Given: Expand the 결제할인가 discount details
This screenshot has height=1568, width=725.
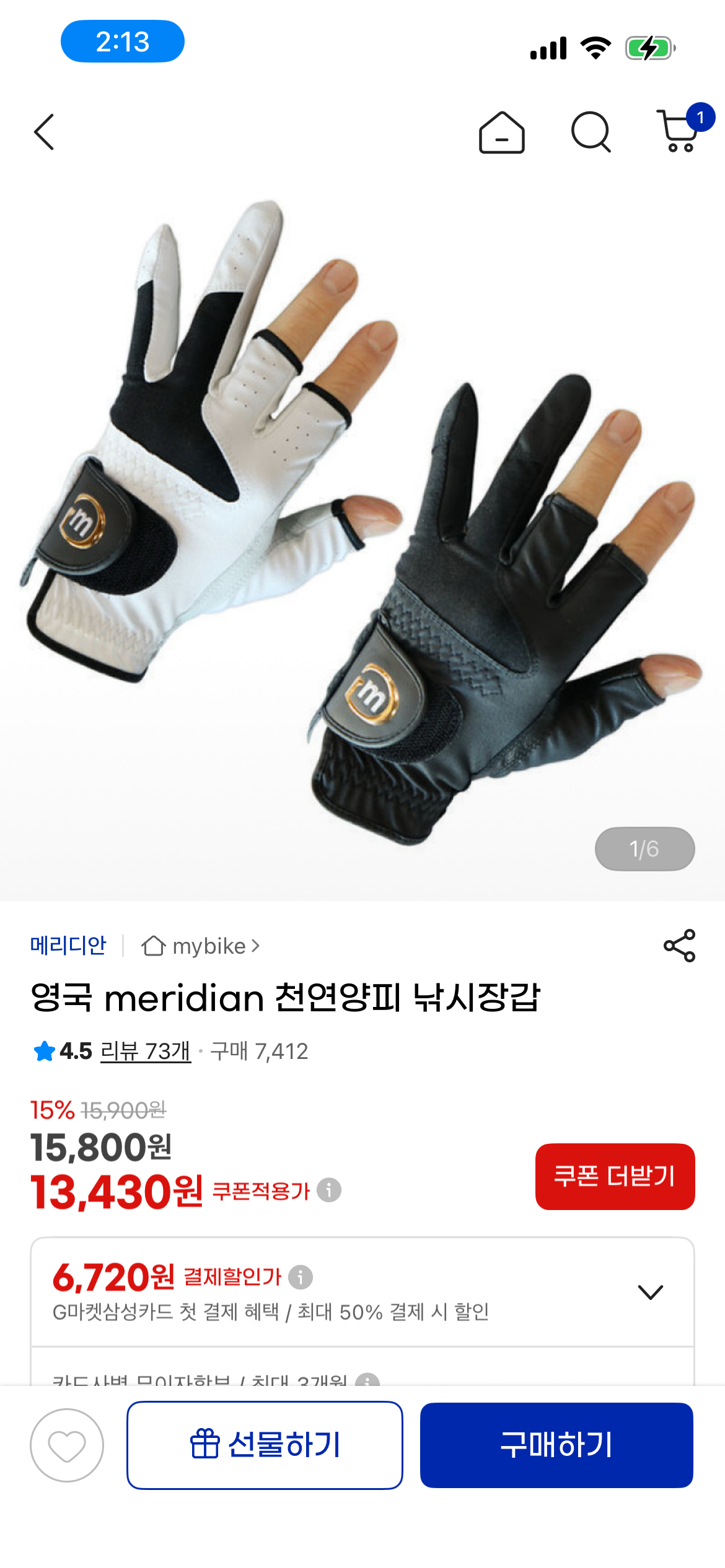Looking at the screenshot, I should coord(650,1292).
